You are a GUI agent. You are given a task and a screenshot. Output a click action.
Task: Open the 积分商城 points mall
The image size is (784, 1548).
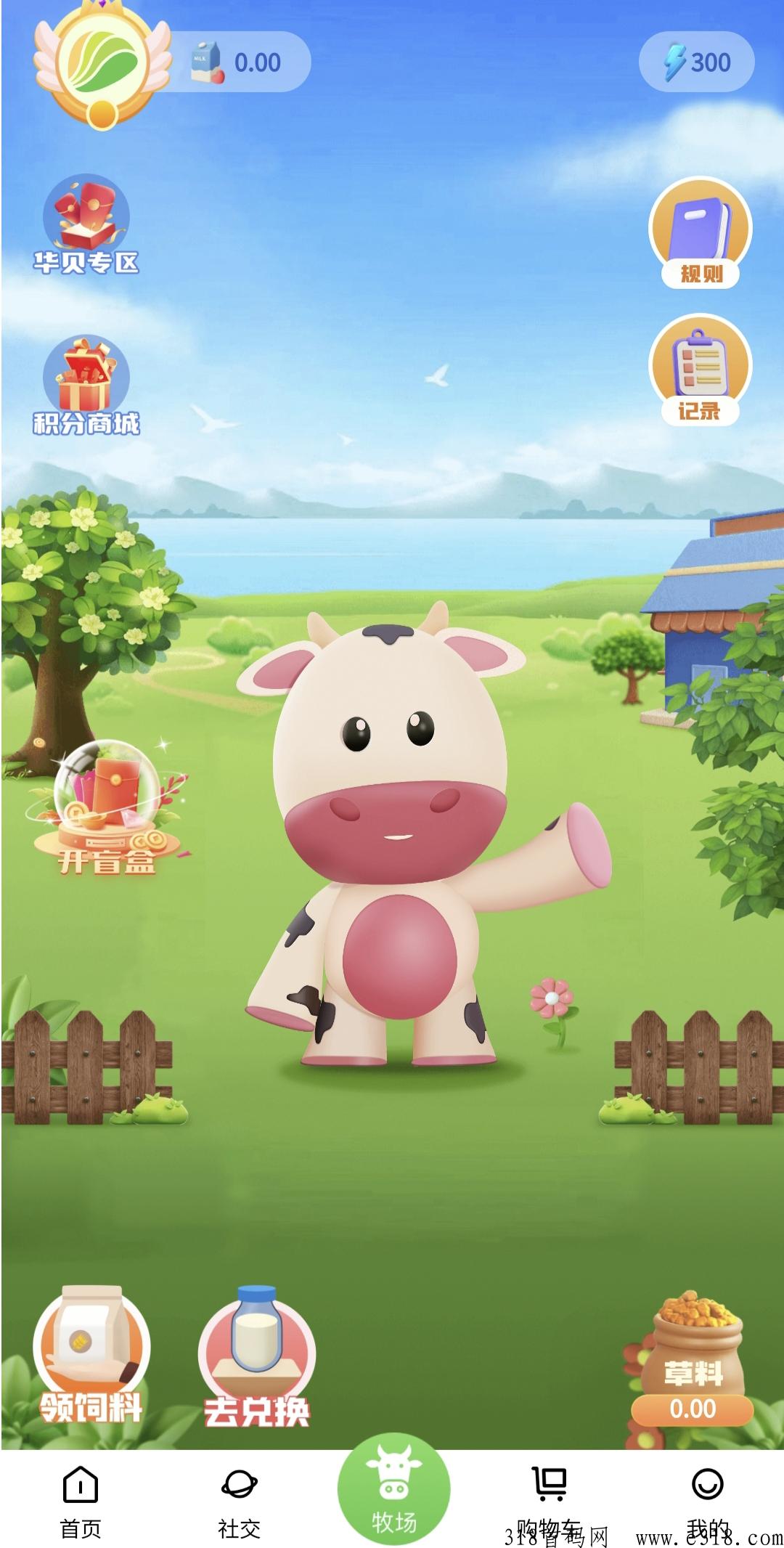point(86,386)
